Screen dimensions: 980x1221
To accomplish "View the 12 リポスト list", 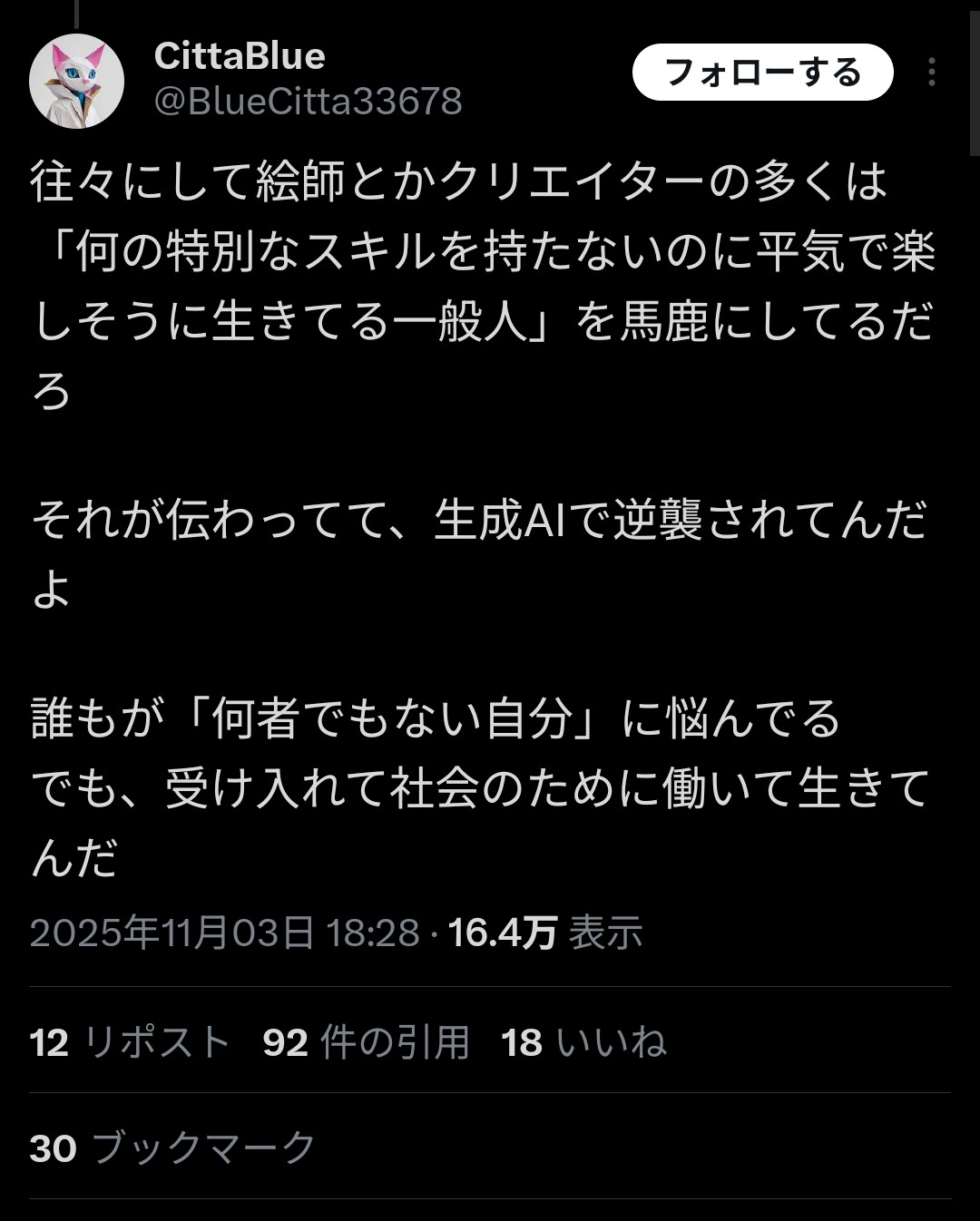I will [x=130, y=1042].
